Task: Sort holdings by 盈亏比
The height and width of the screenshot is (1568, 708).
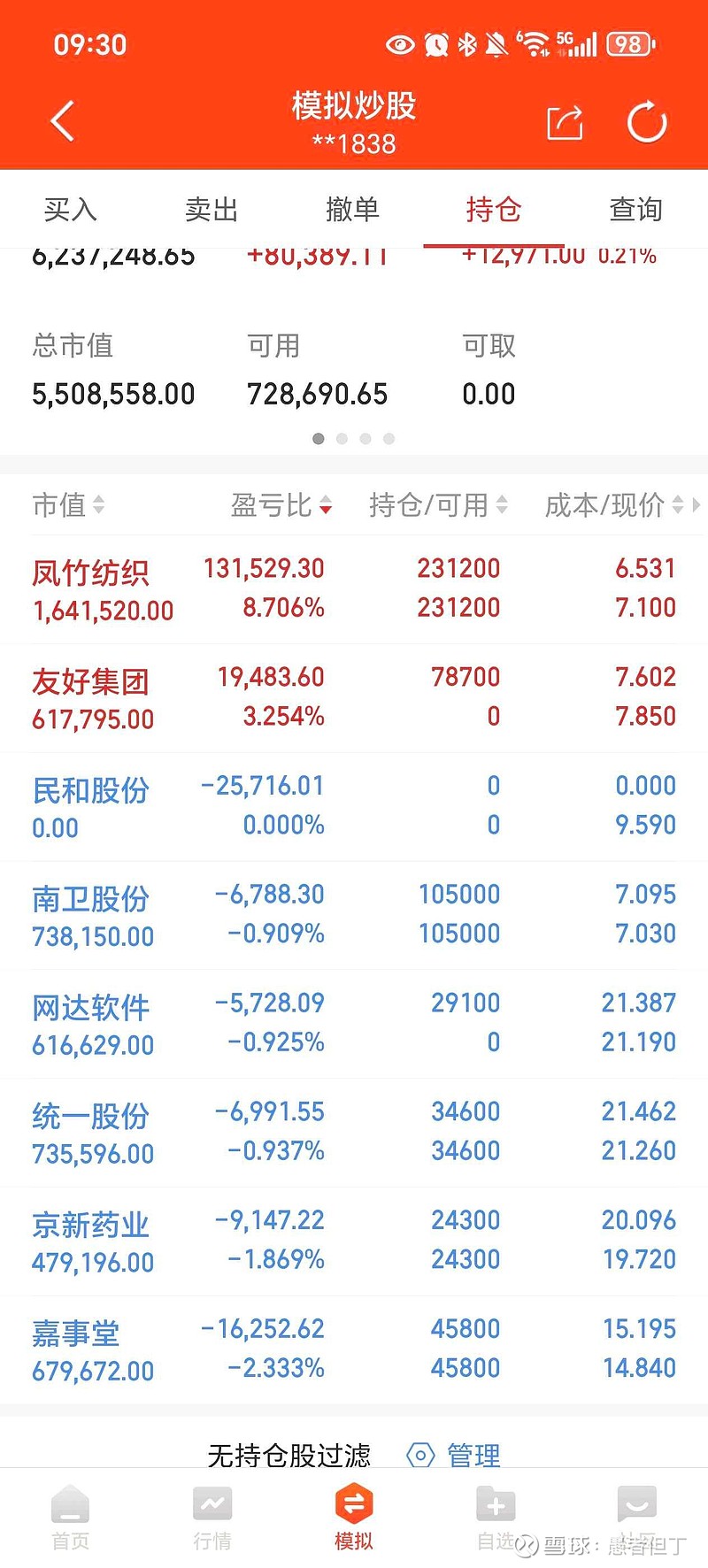Action: (281, 504)
